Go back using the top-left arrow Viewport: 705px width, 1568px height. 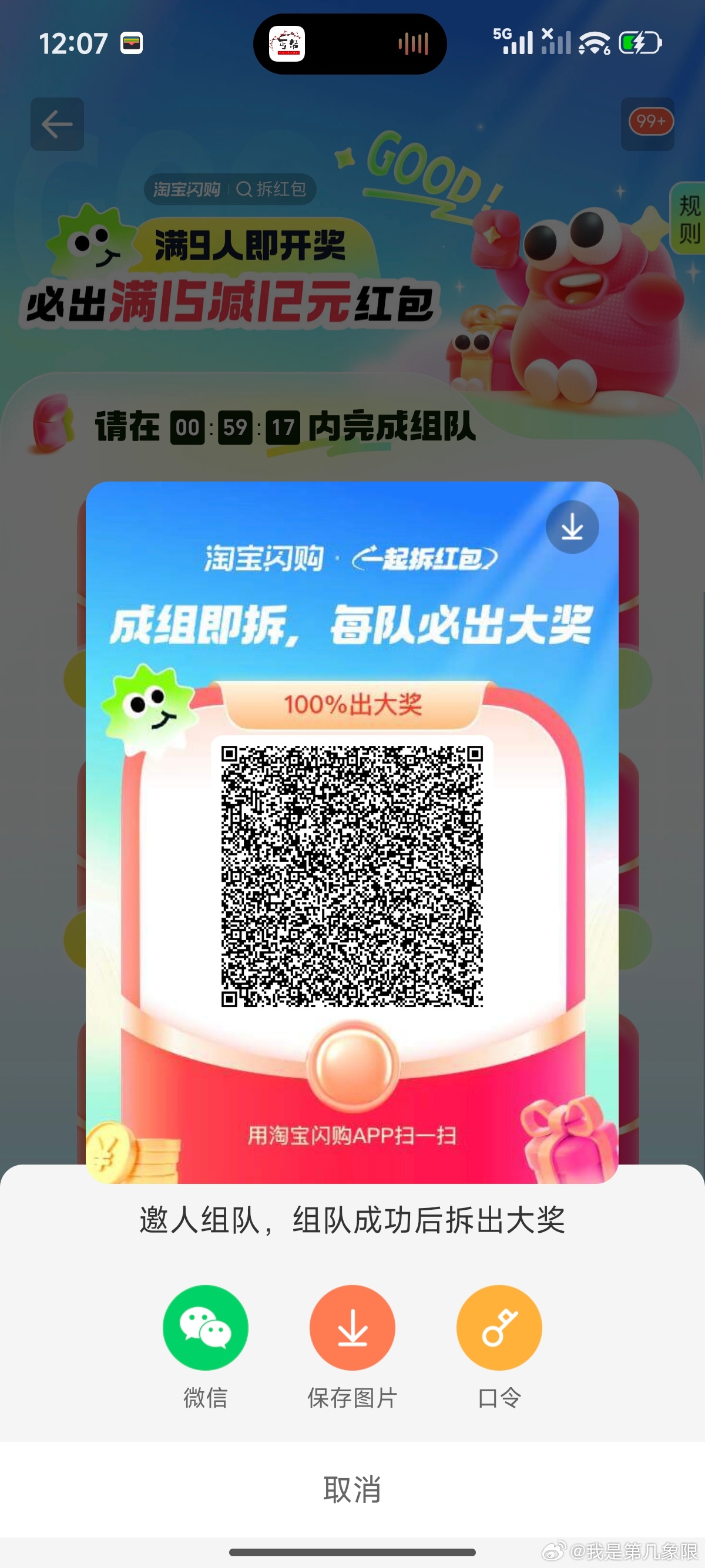pos(57,124)
